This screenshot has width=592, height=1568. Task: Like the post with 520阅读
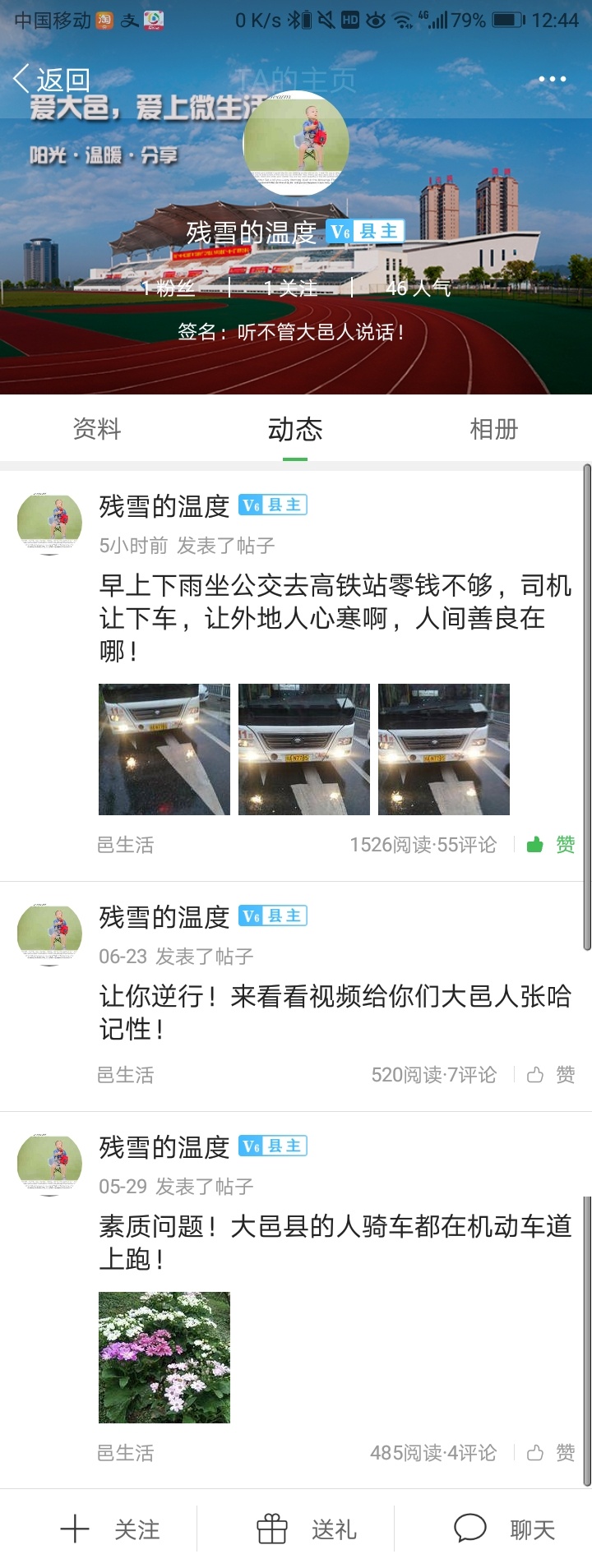[551, 1074]
